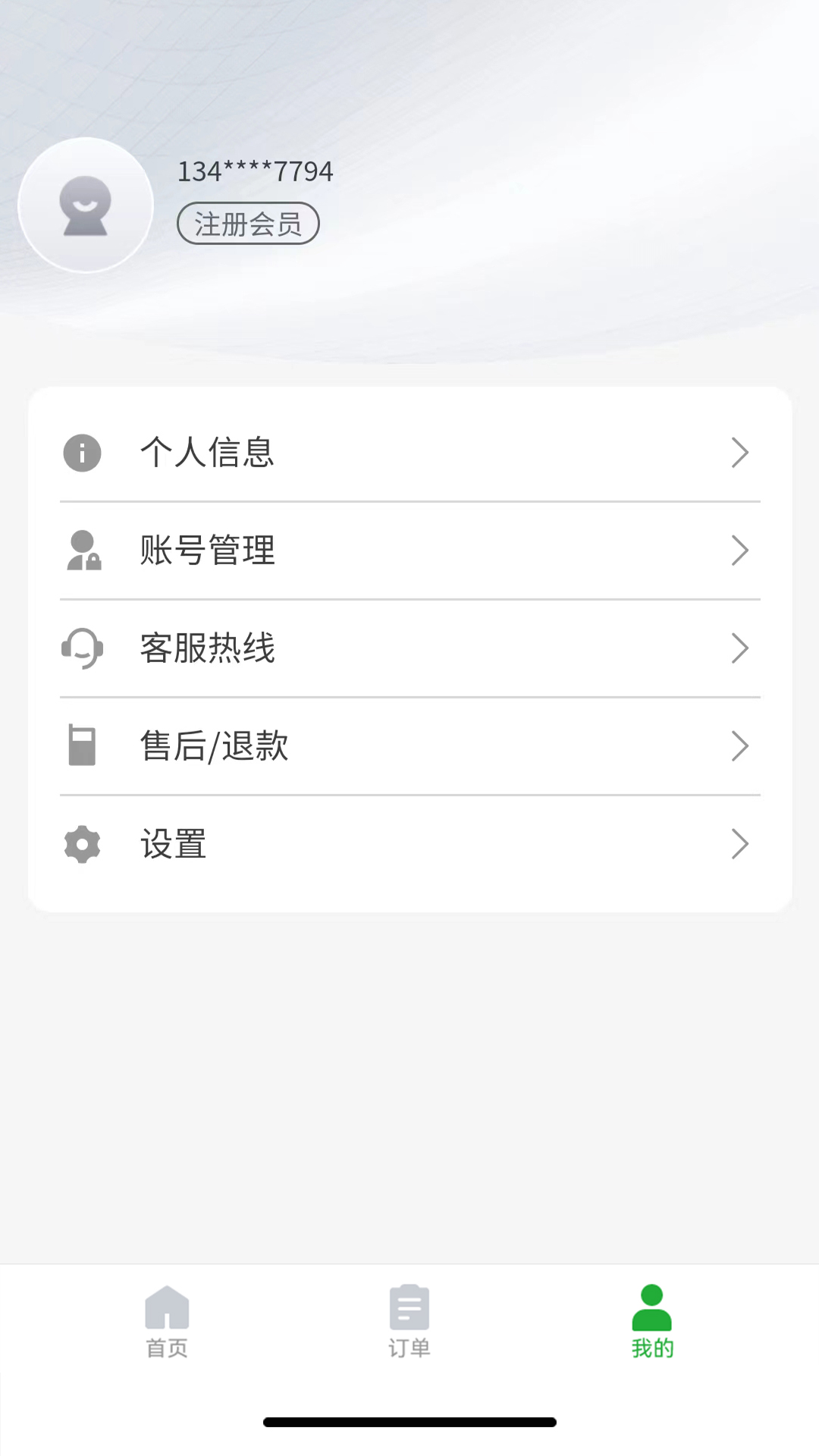Tap the user avatar at the top
819x1456 pixels.
(86, 205)
